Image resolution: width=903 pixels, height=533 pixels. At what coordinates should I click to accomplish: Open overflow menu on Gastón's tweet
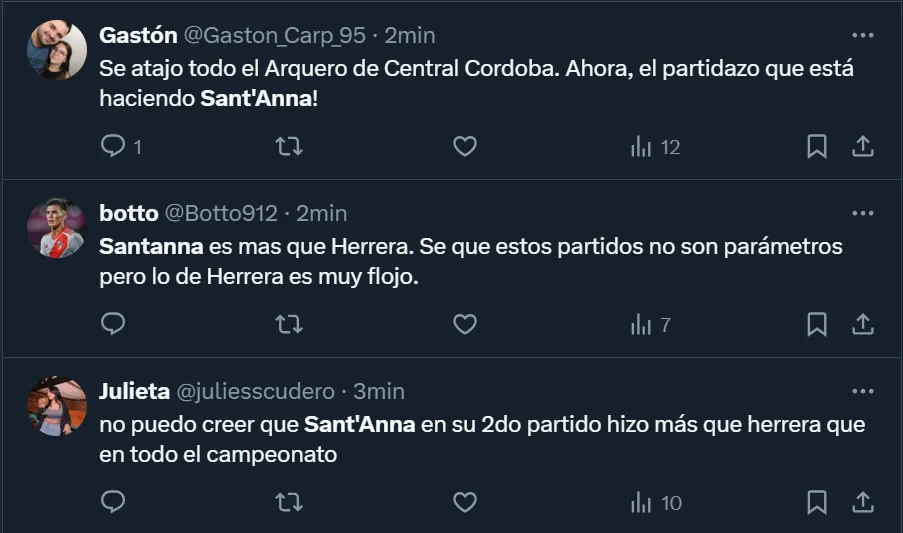862,35
